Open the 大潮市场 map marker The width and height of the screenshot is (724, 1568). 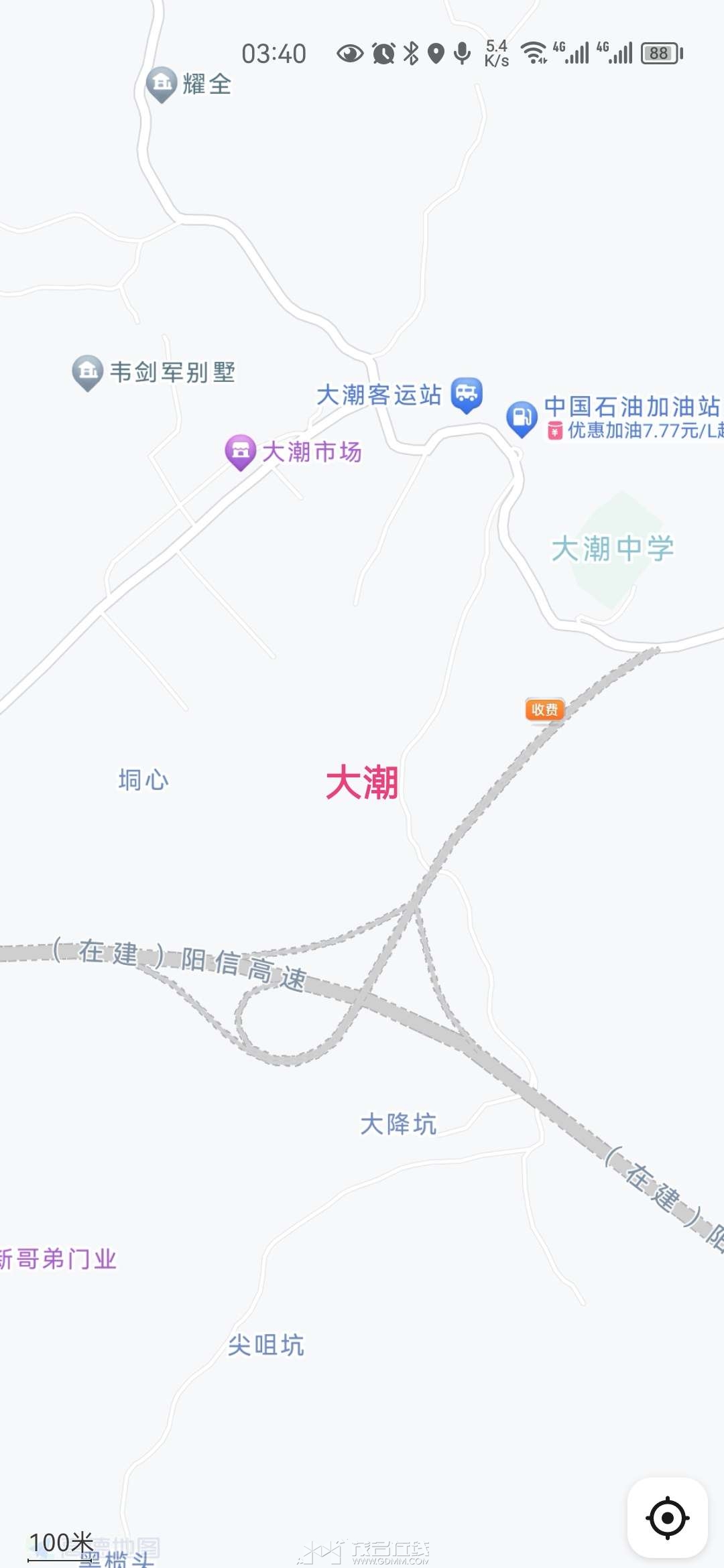[240, 452]
